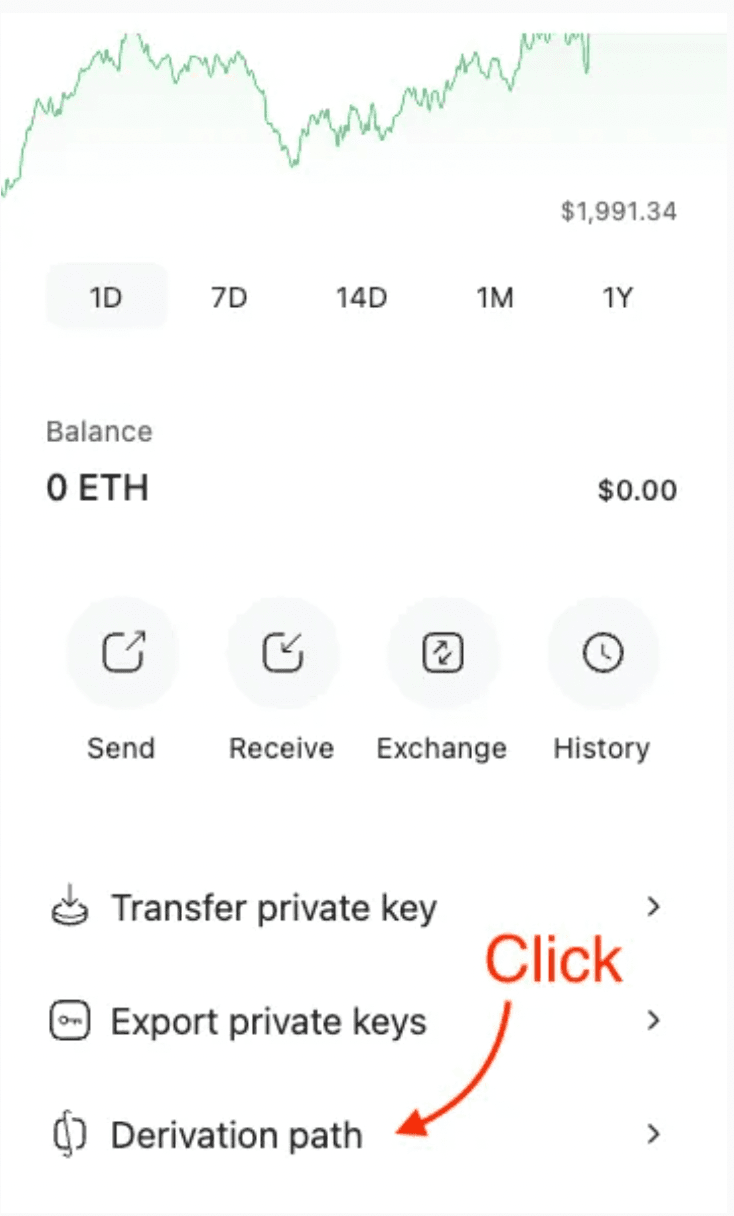The image size is (734, 1216).
Task: Tap the Send icon
Action: coord(122,652)
